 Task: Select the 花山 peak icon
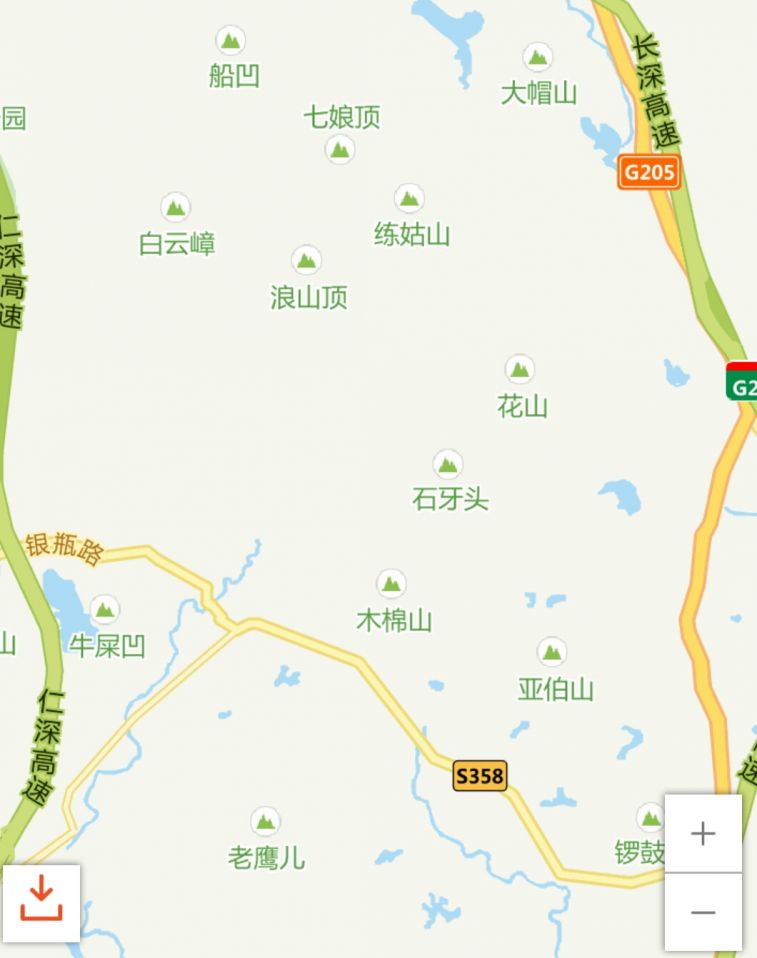(519, 371)
